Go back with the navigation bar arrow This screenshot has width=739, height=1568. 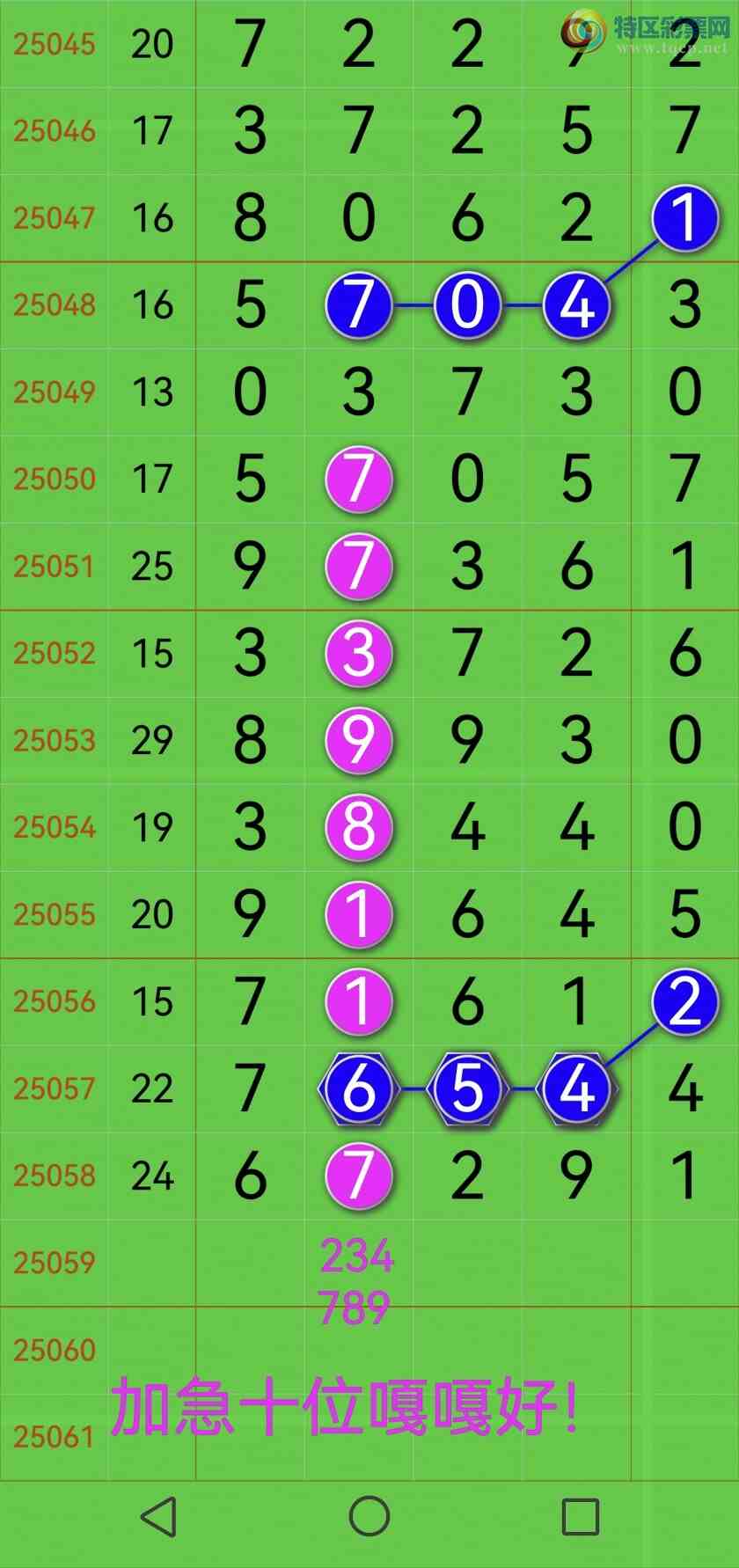pos(159,1516)
